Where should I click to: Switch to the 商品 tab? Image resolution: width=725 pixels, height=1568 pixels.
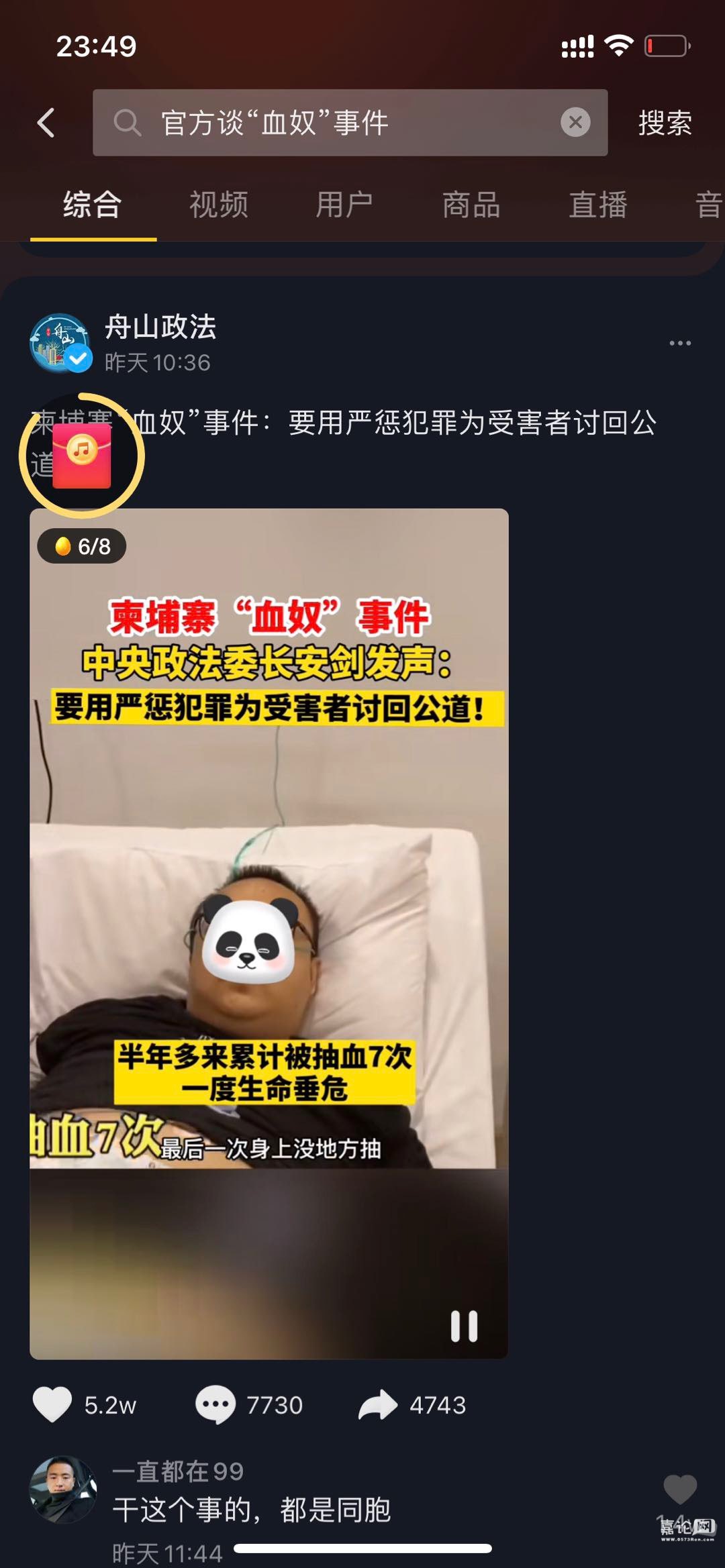click(x=471, y=205)
